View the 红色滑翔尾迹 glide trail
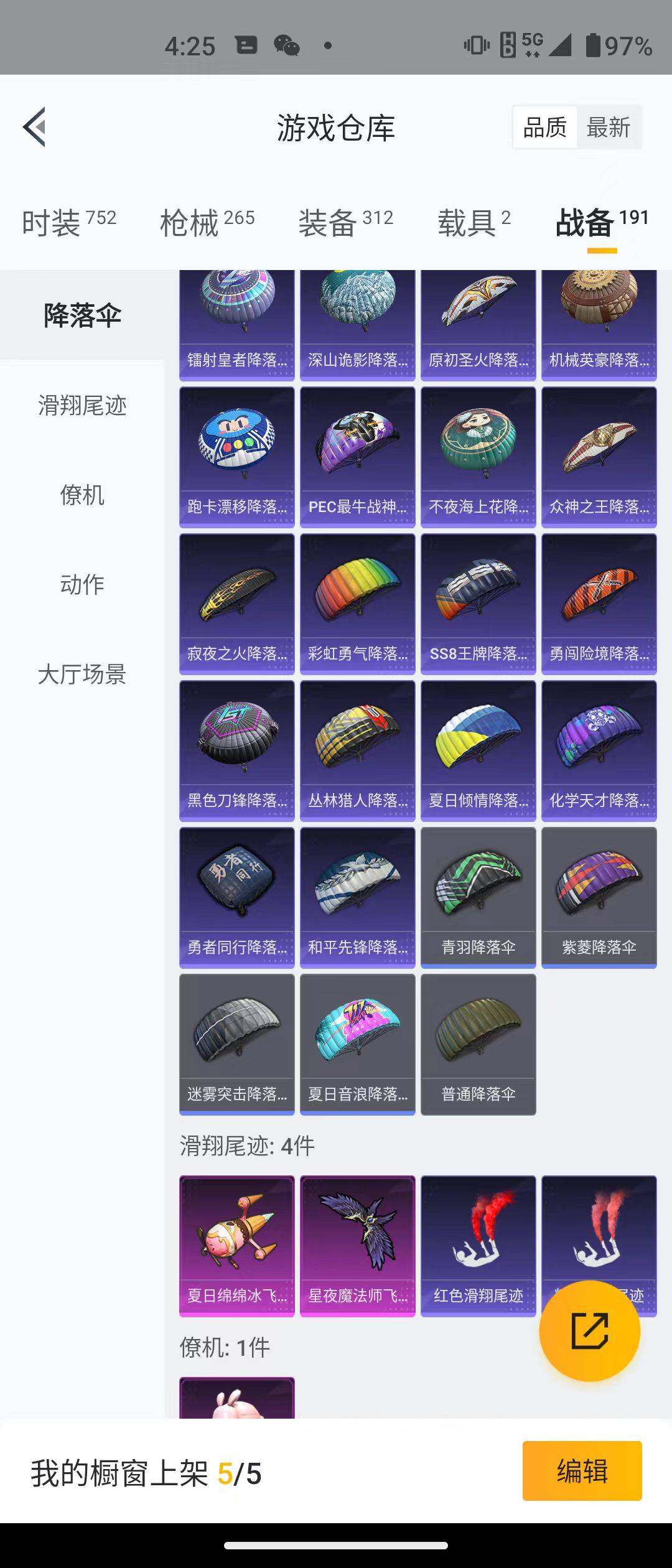The width and height of the screenshot is (672, 1568). click(x=478, y=1244)
